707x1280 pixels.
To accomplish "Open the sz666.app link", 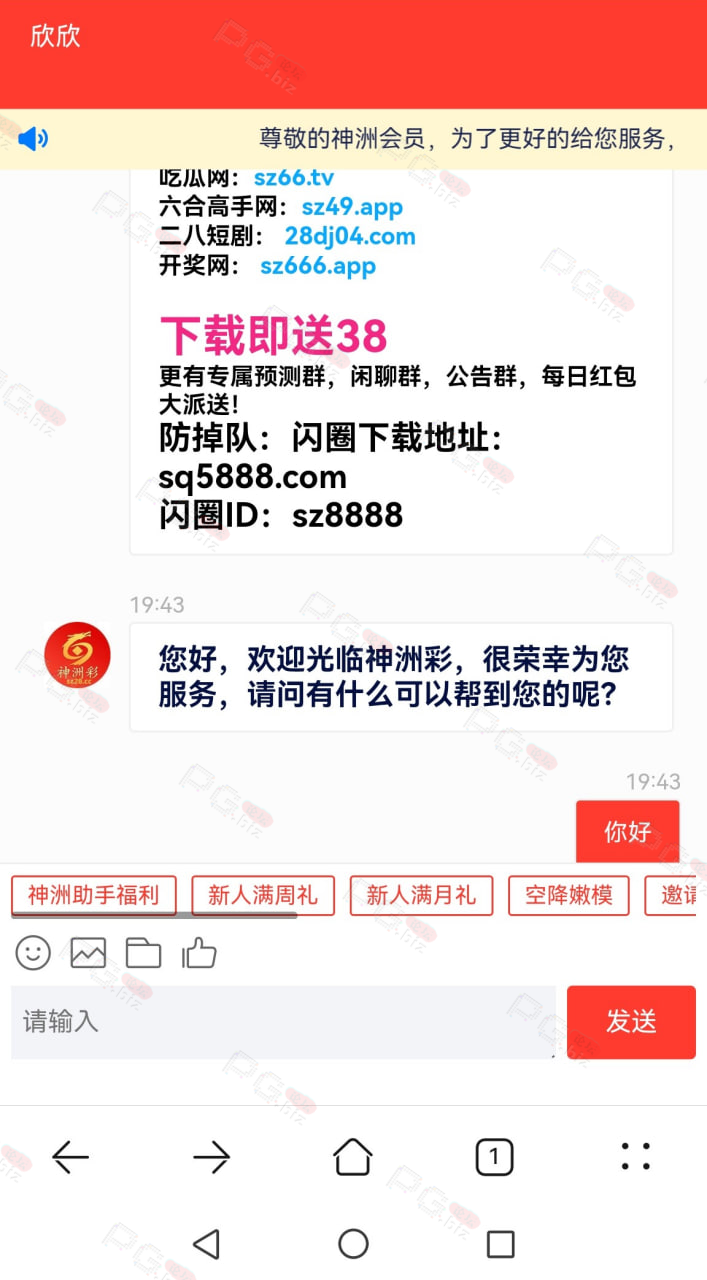I will click(x=318, y=266).
